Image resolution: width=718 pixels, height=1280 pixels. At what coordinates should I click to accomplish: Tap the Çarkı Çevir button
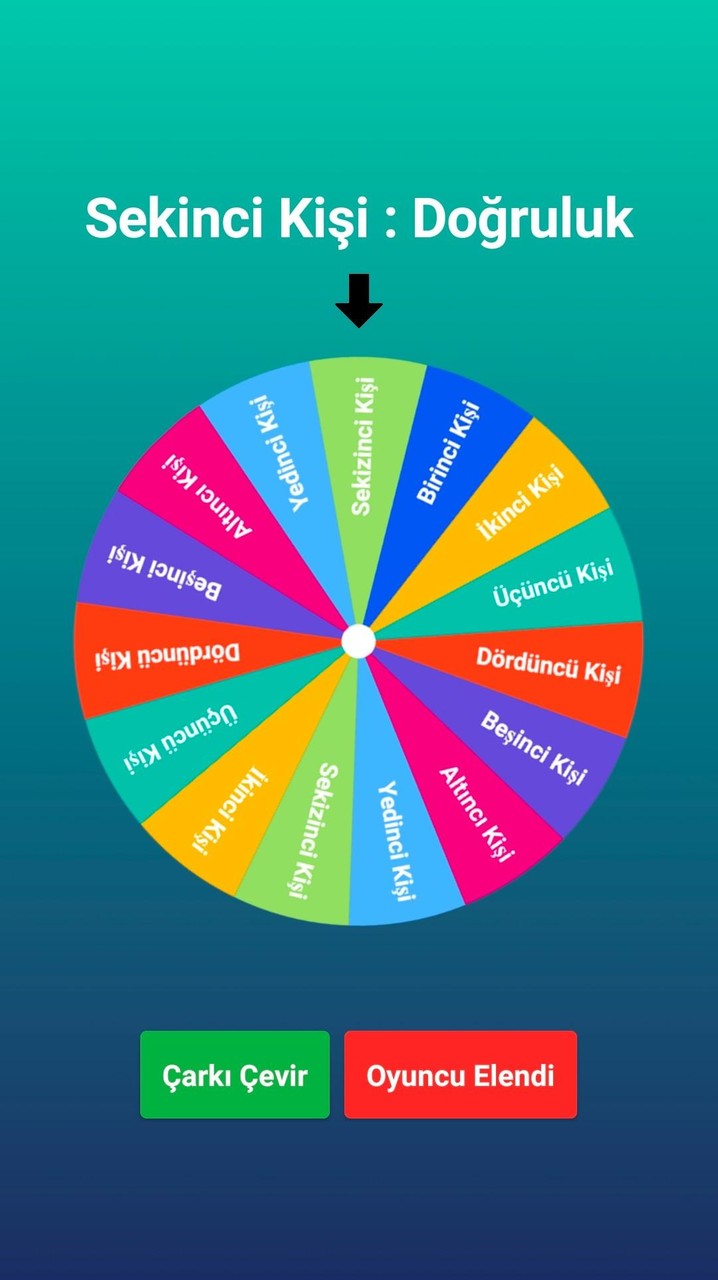click(x=234, y=1075)
